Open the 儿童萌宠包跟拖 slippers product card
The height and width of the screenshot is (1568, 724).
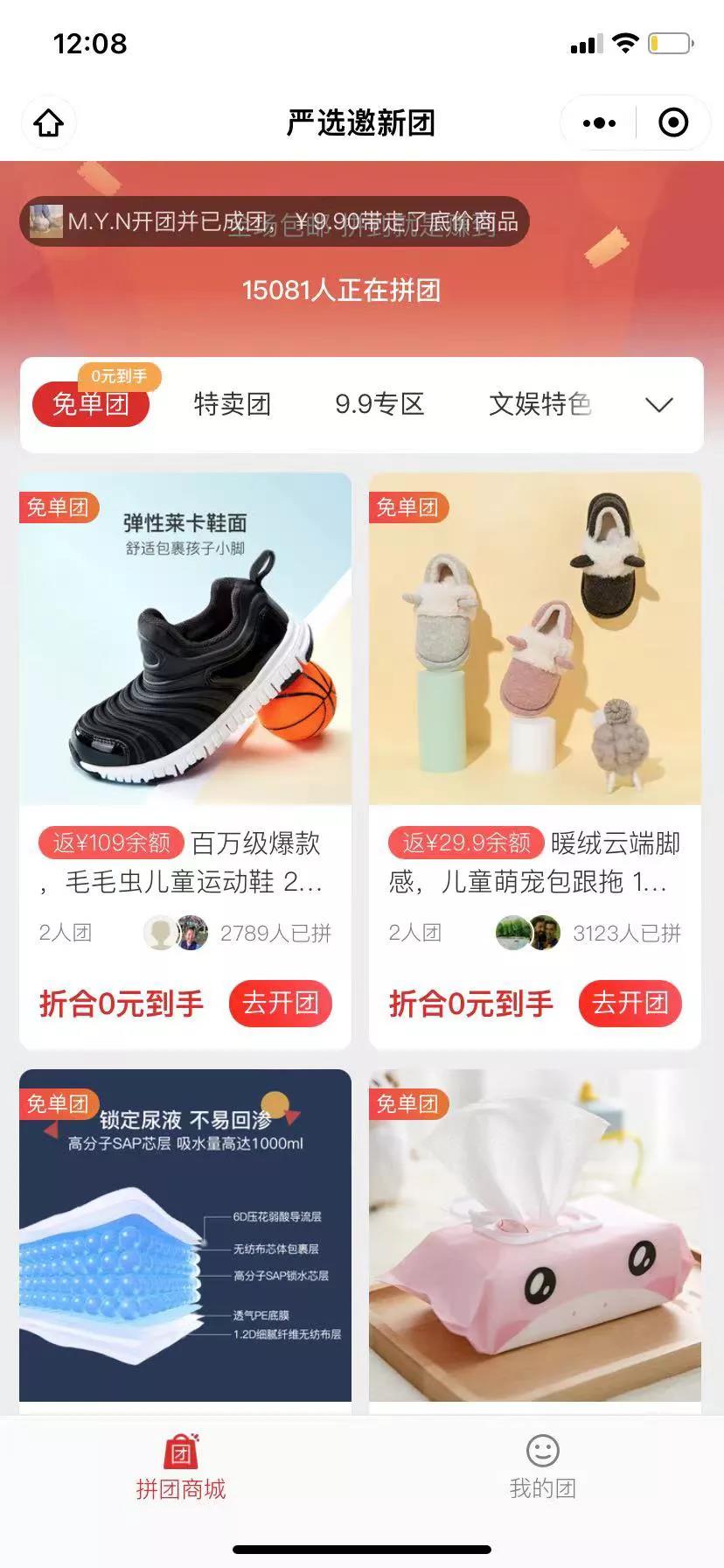[535, 639]
